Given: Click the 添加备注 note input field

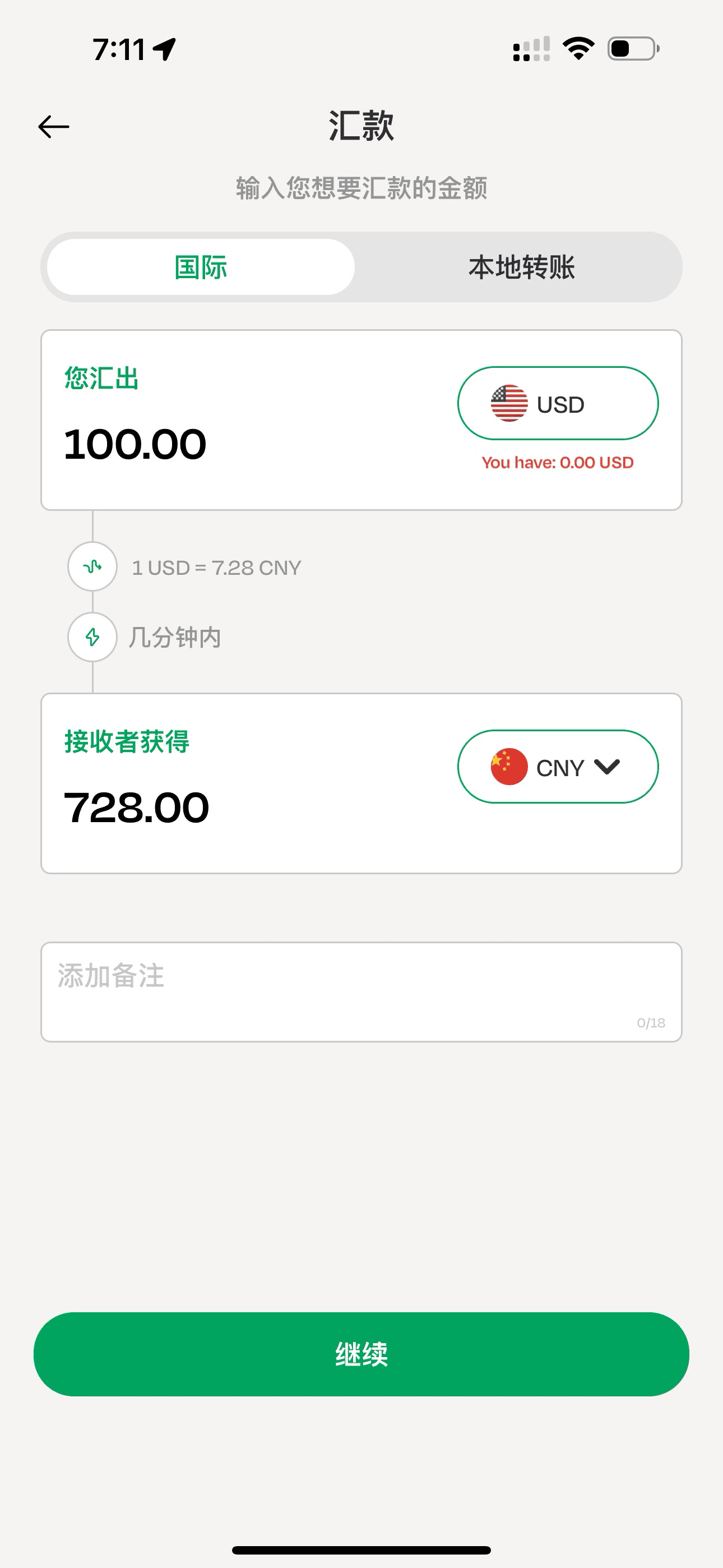Looking at the screenshot, I should [x=361, y=991].
